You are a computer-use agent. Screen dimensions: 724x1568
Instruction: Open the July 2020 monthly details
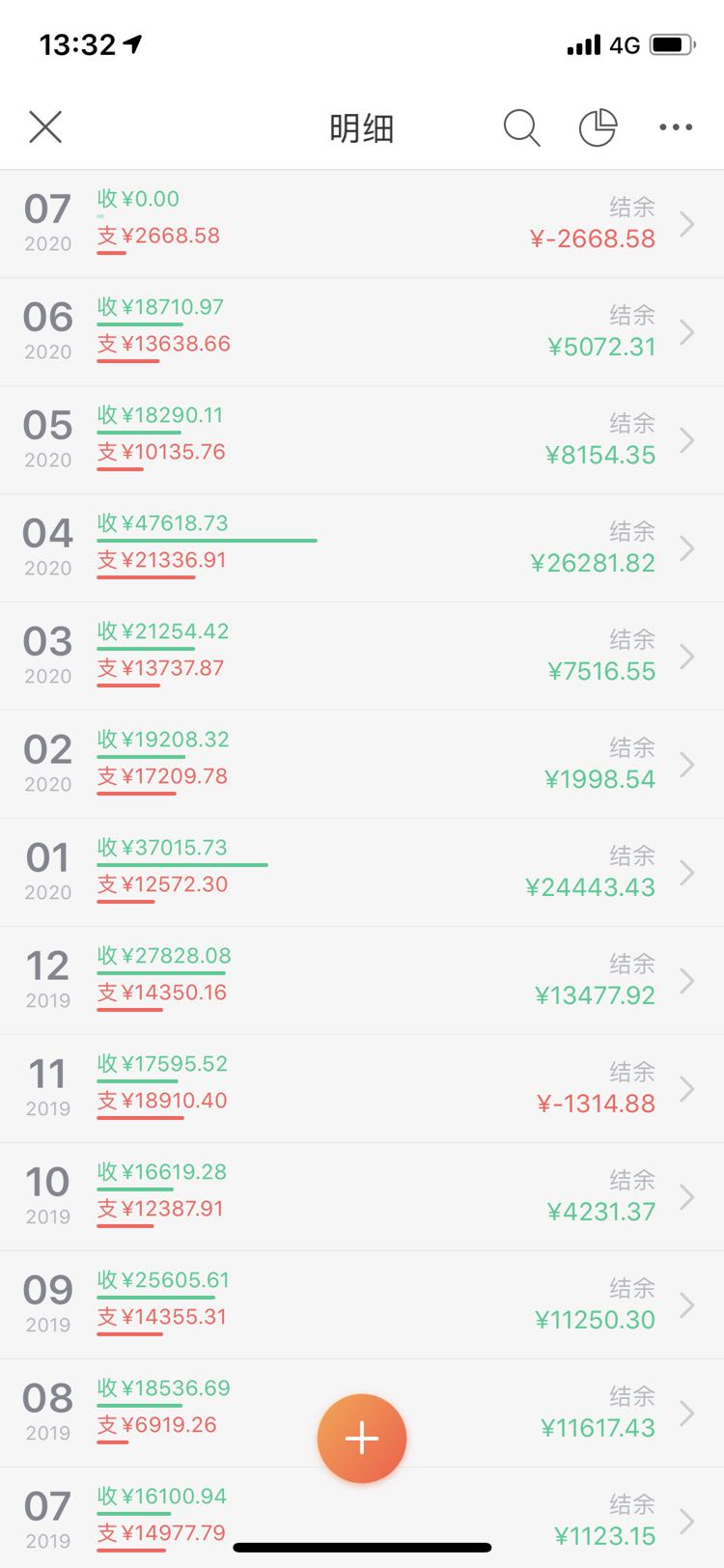[x=362, y=224]
